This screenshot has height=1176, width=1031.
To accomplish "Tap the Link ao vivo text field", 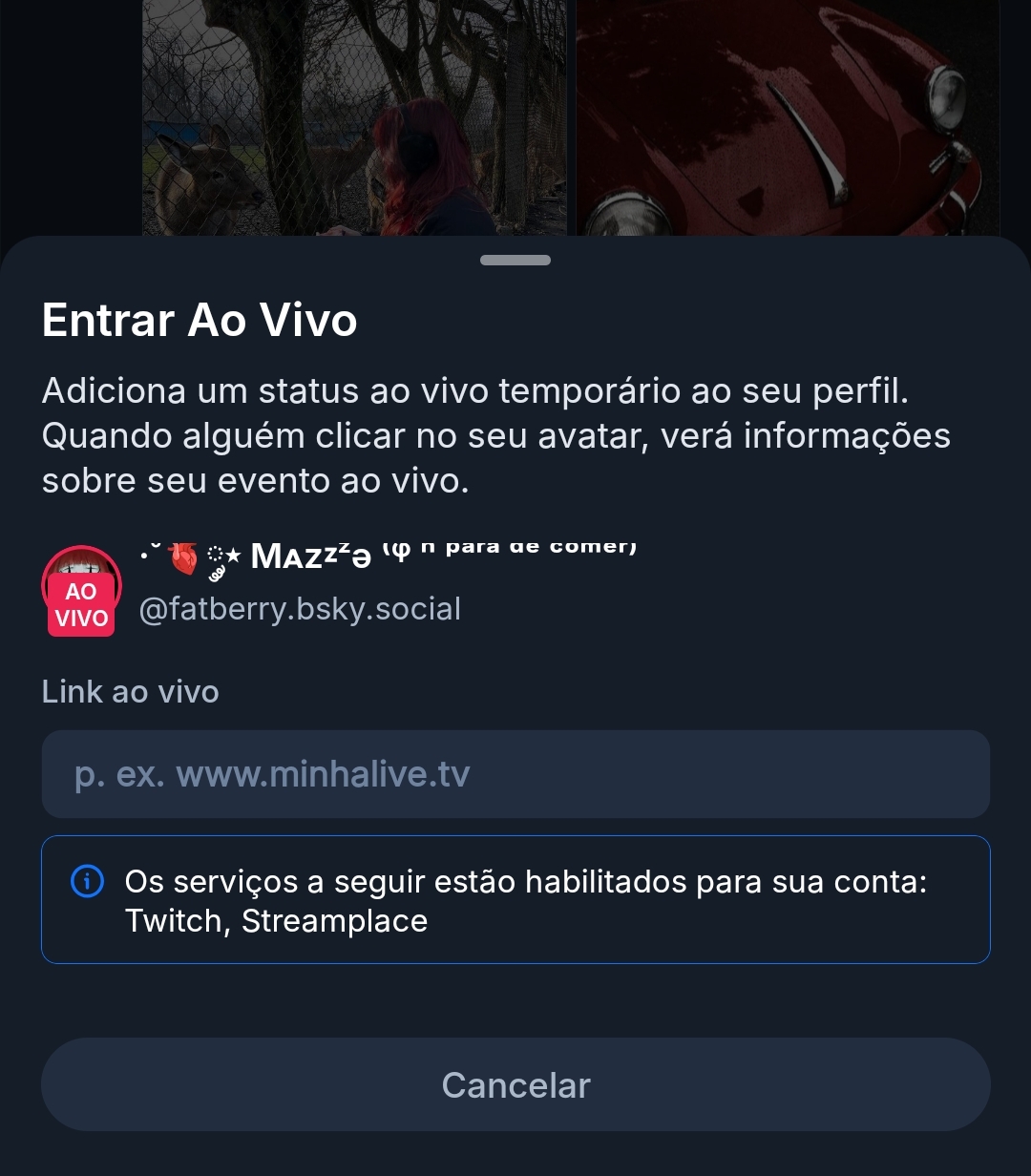I will pyautogui.click(x=515, y=774).
